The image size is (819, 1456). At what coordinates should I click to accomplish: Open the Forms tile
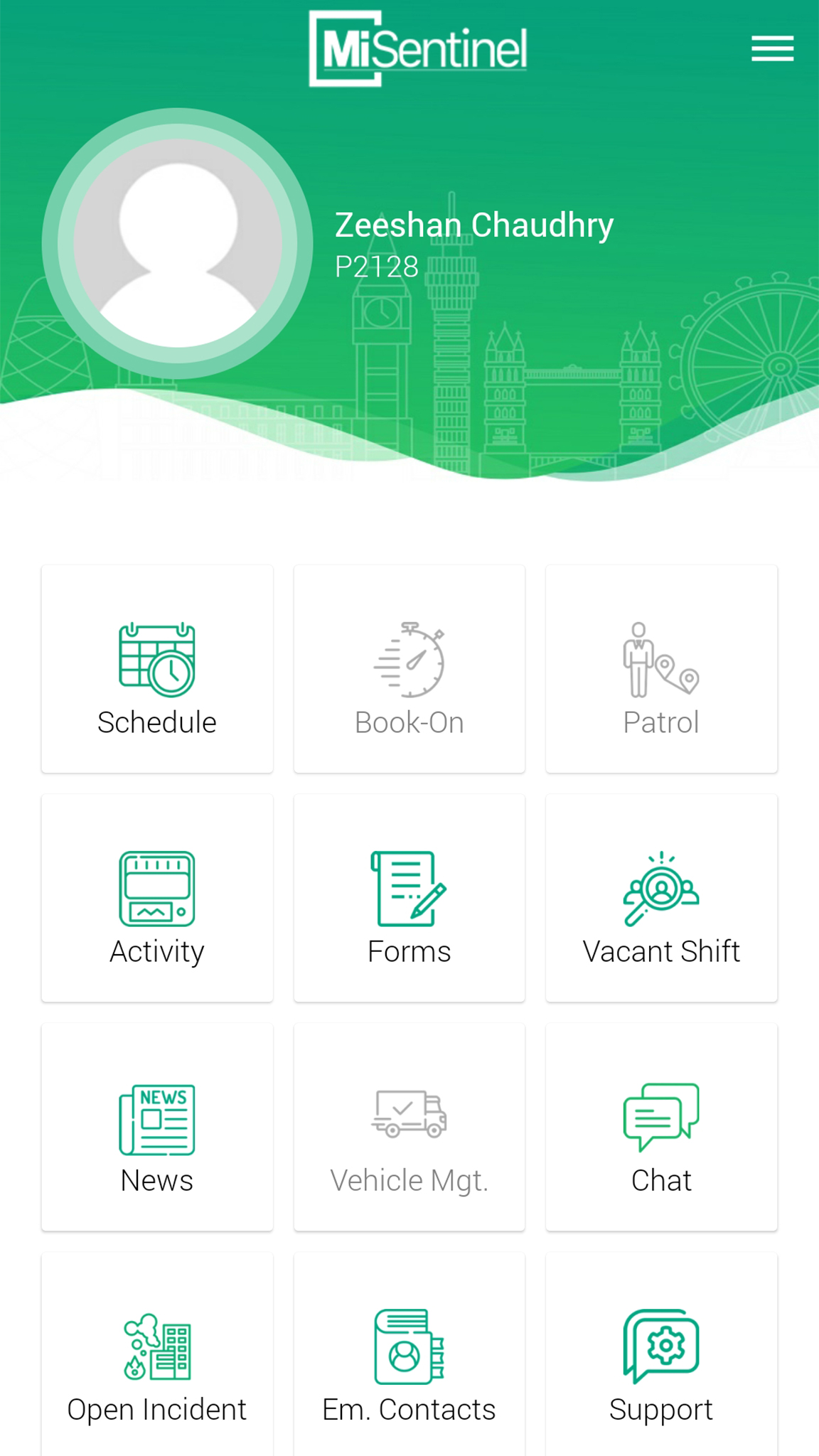tap(409, 898)
